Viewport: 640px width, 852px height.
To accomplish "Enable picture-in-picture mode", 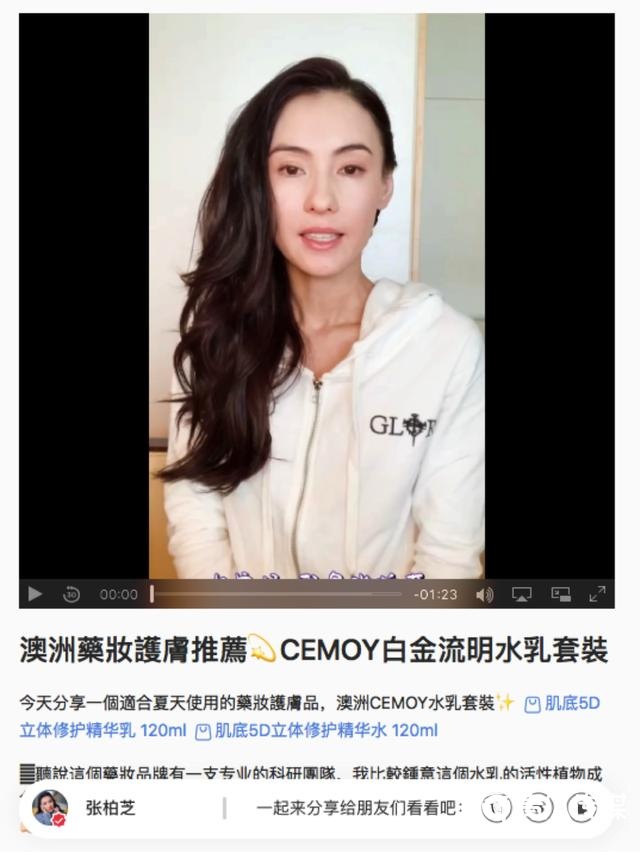I will click(x=560, y=594).
